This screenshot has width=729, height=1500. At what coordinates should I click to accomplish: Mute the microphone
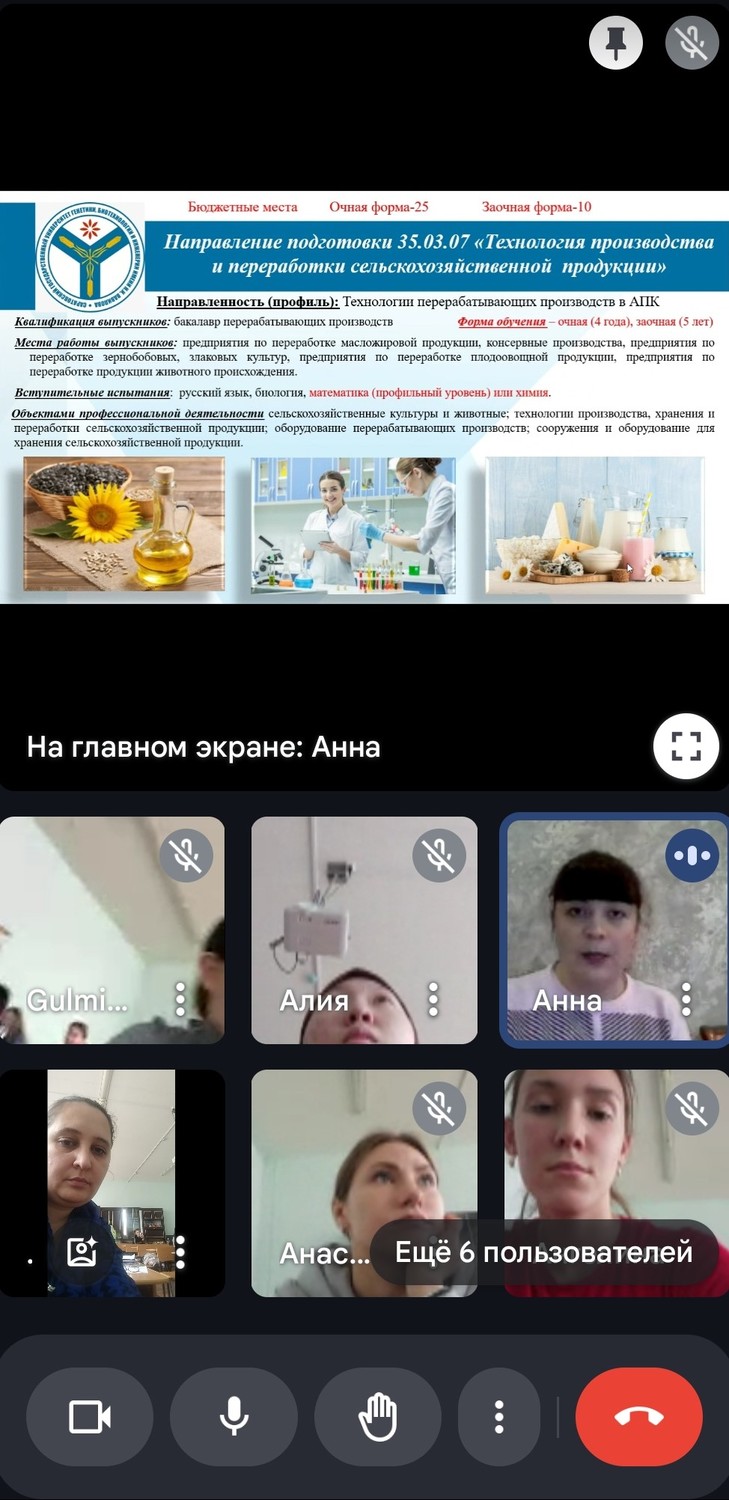[233, 1417]
